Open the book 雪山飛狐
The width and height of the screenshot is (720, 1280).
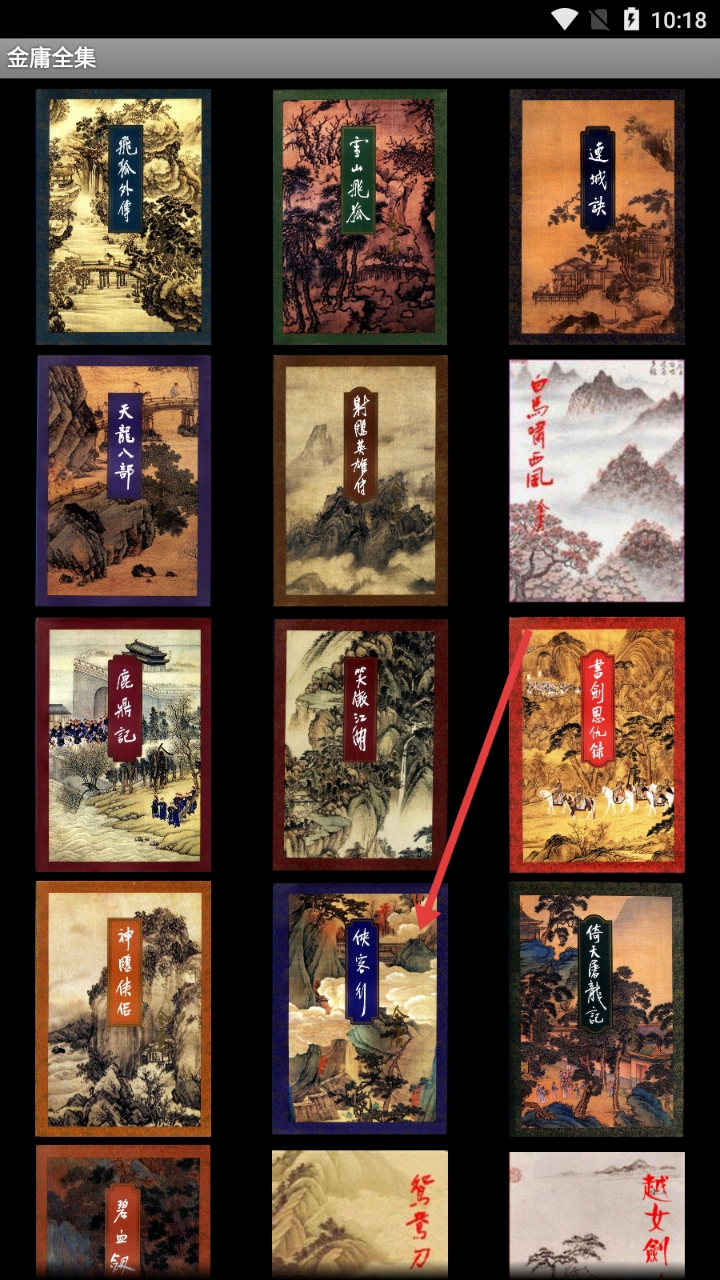(x=360, y=216)
